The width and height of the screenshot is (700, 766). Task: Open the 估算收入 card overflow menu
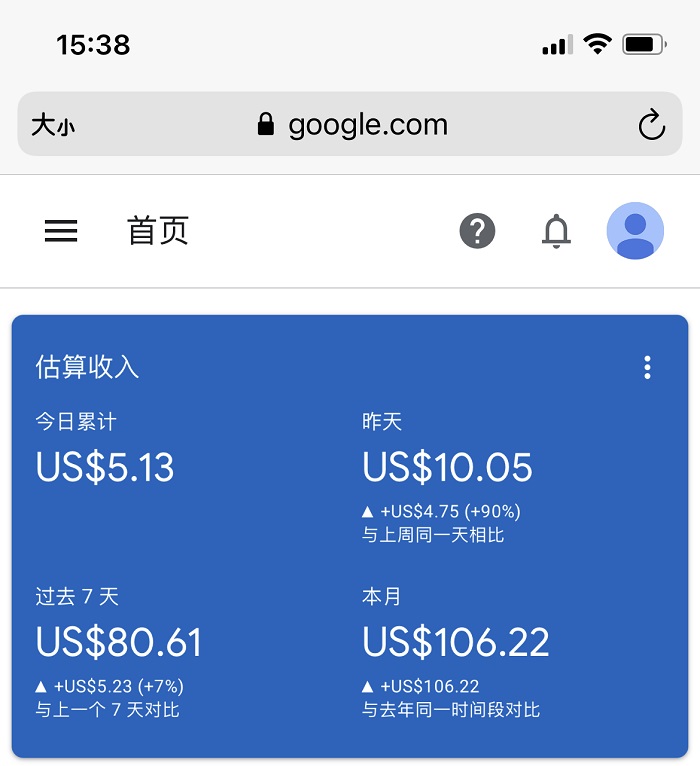pos(647,367)
